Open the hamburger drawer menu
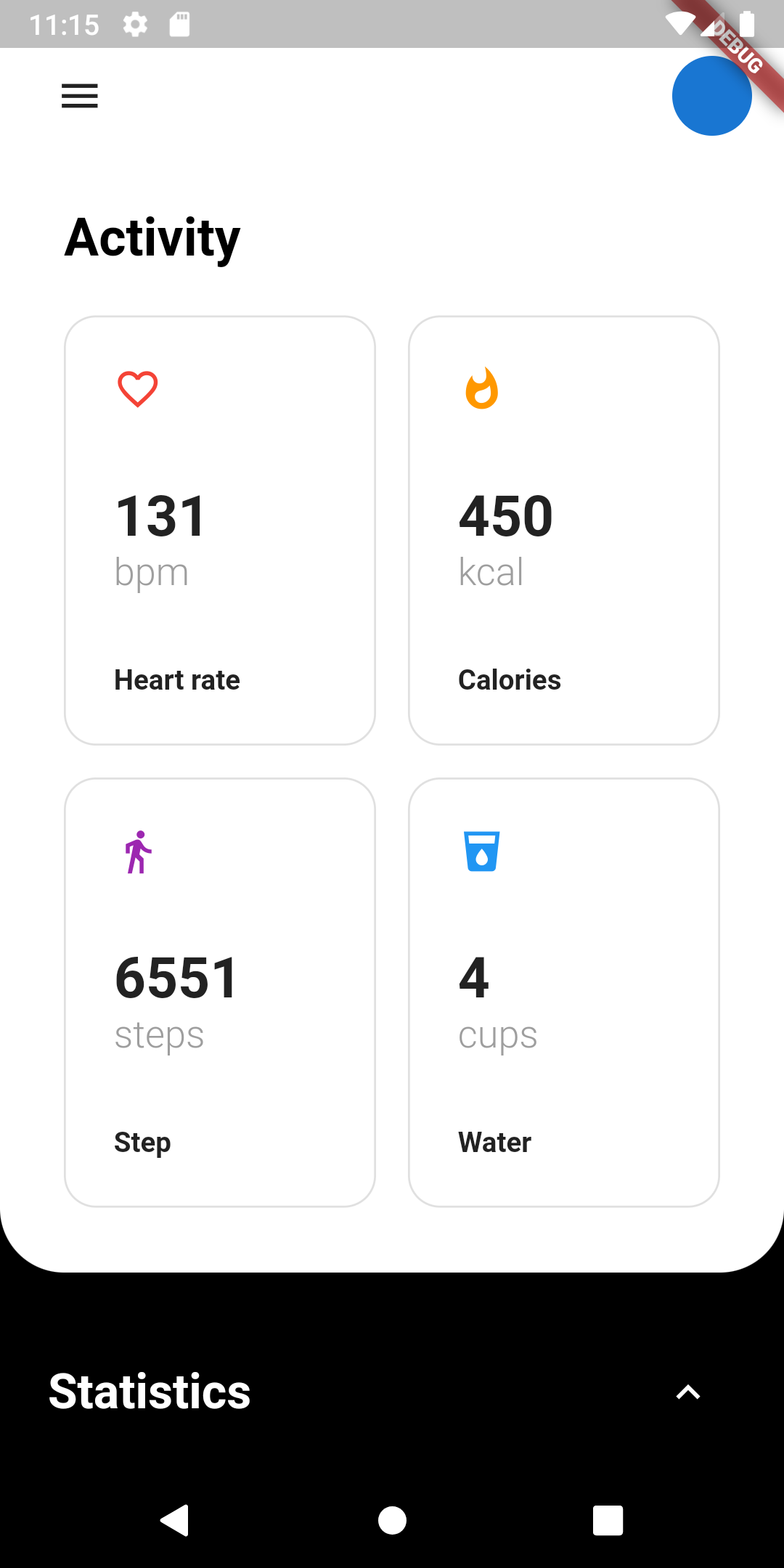 coord(80,96)
